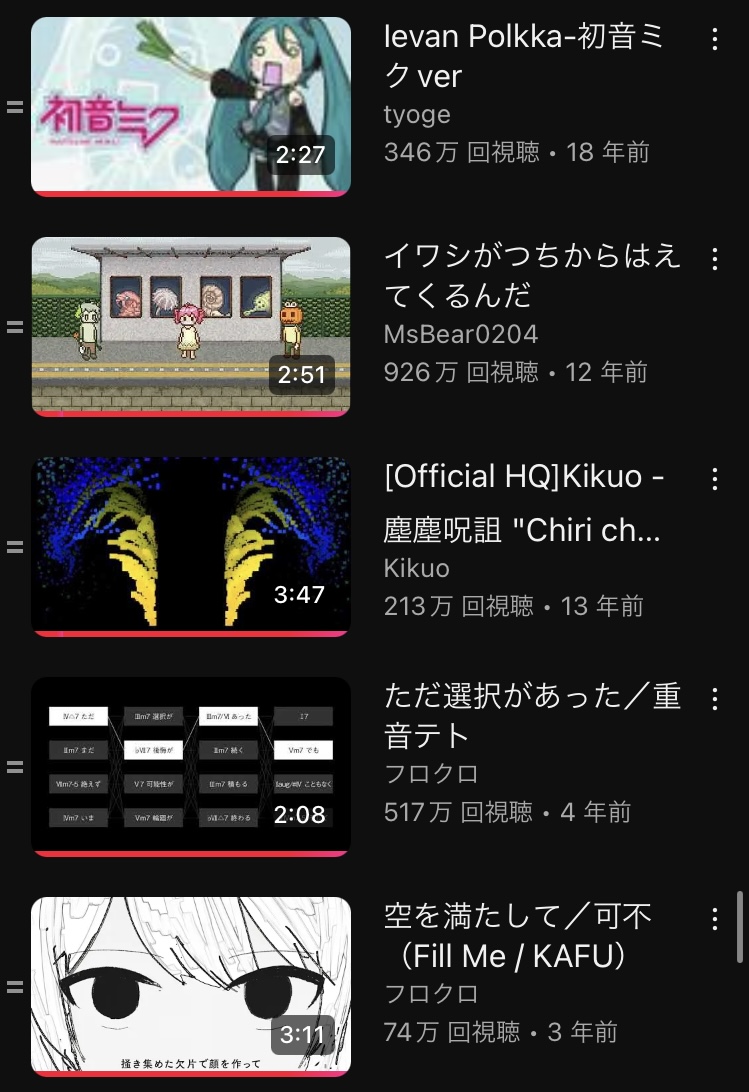Play イワシがつちからはえてくるんだ video

tap(191, 326)
